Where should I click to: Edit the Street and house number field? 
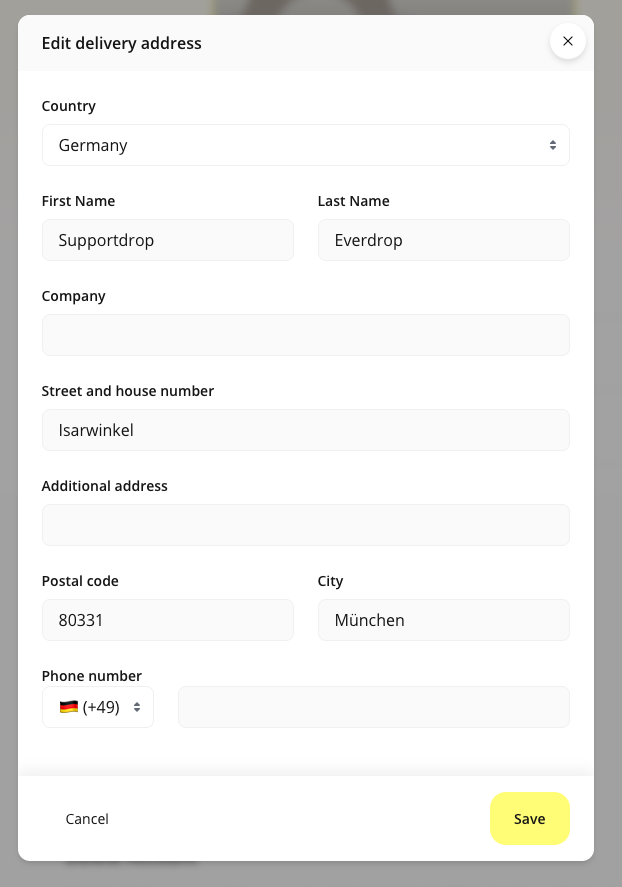(305, 430)
